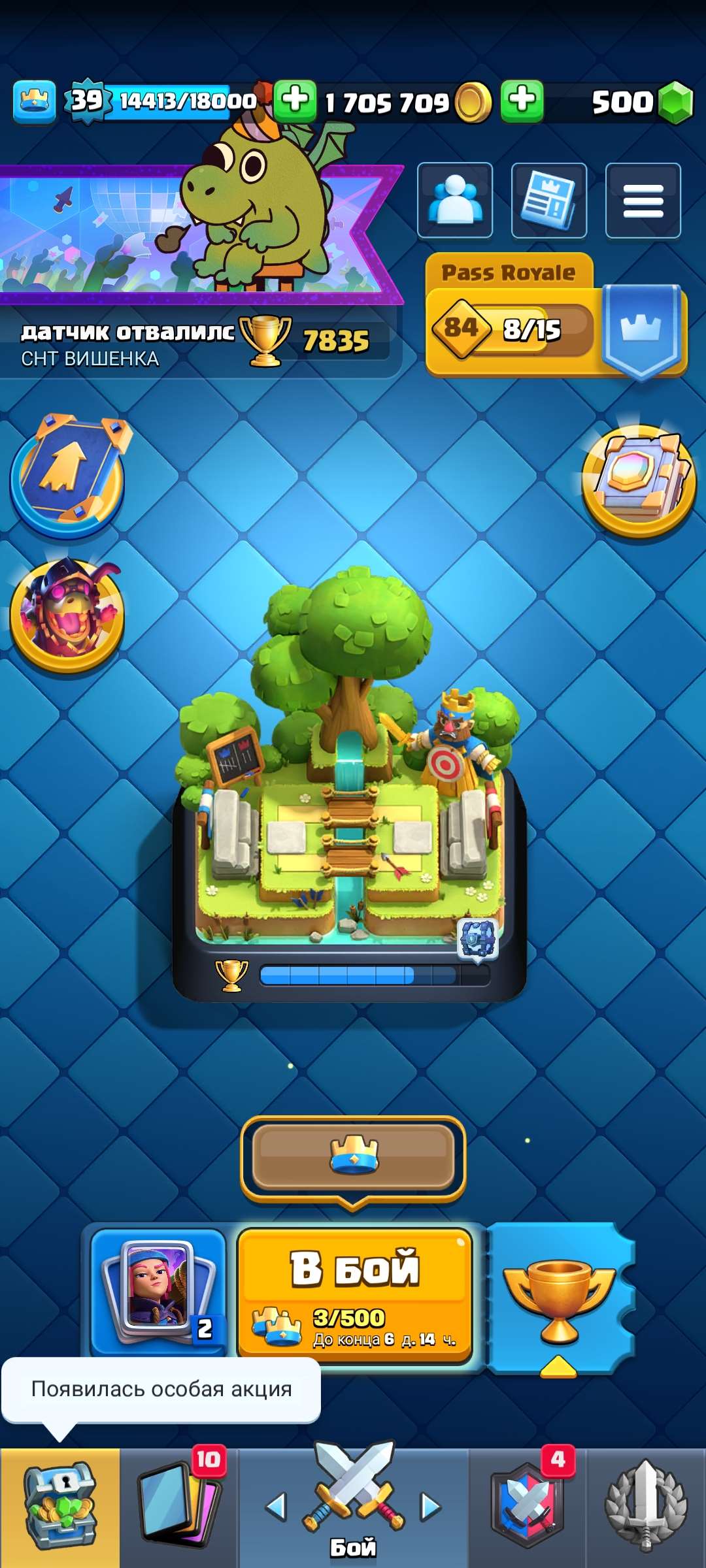Open the magic book collection badge
Image resolution: width=706 pixels, height=1568 pixels.
(639, 481)
